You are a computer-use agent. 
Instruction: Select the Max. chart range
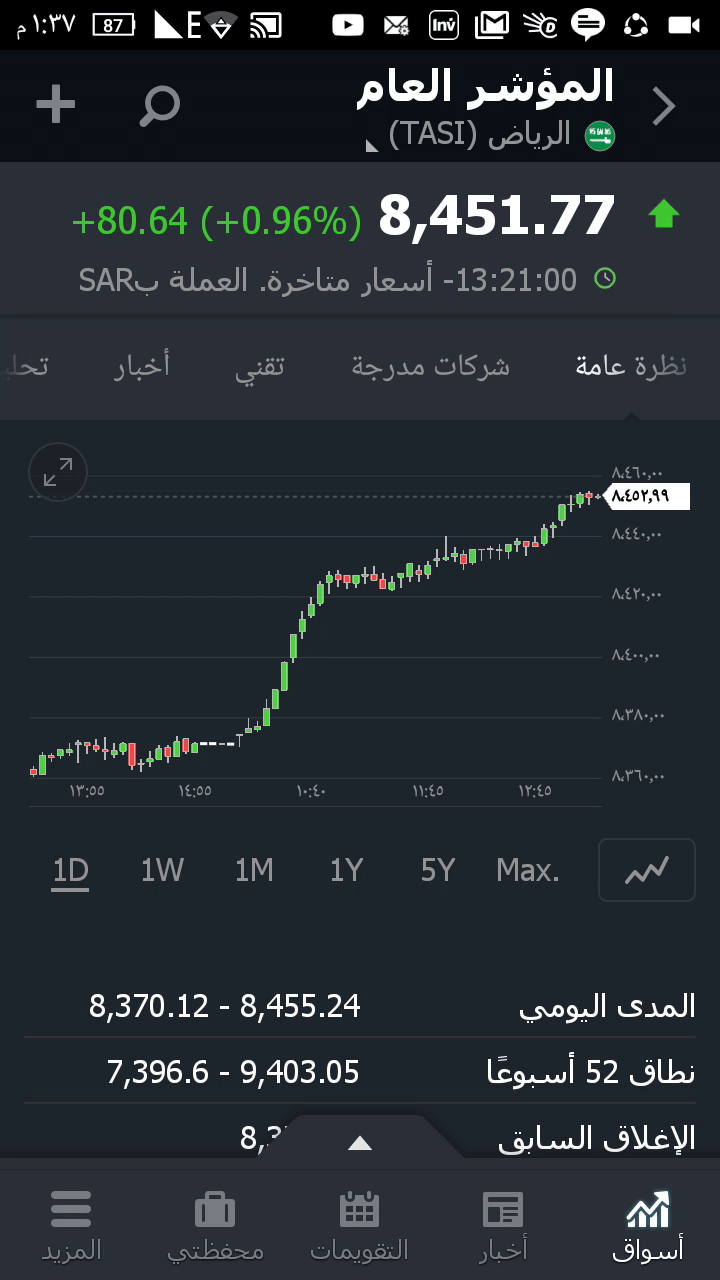pyautogui.click(x=528, y=871)
